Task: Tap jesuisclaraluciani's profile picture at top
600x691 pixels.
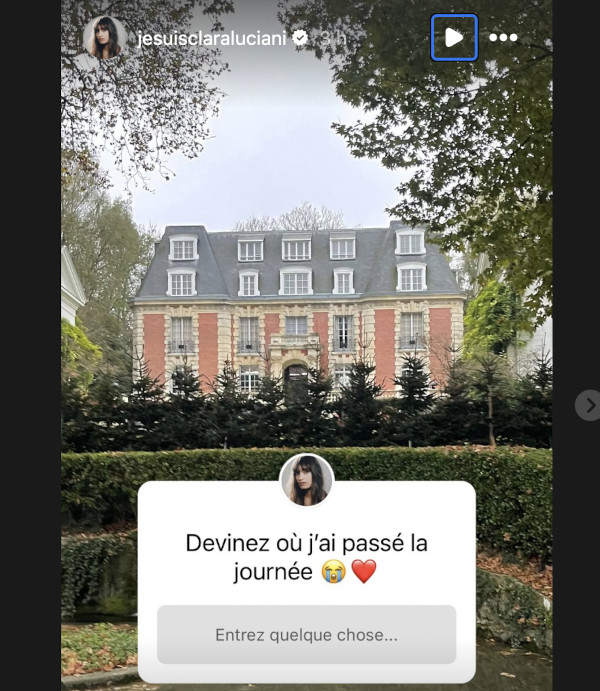Action: [x=105, y=38]
